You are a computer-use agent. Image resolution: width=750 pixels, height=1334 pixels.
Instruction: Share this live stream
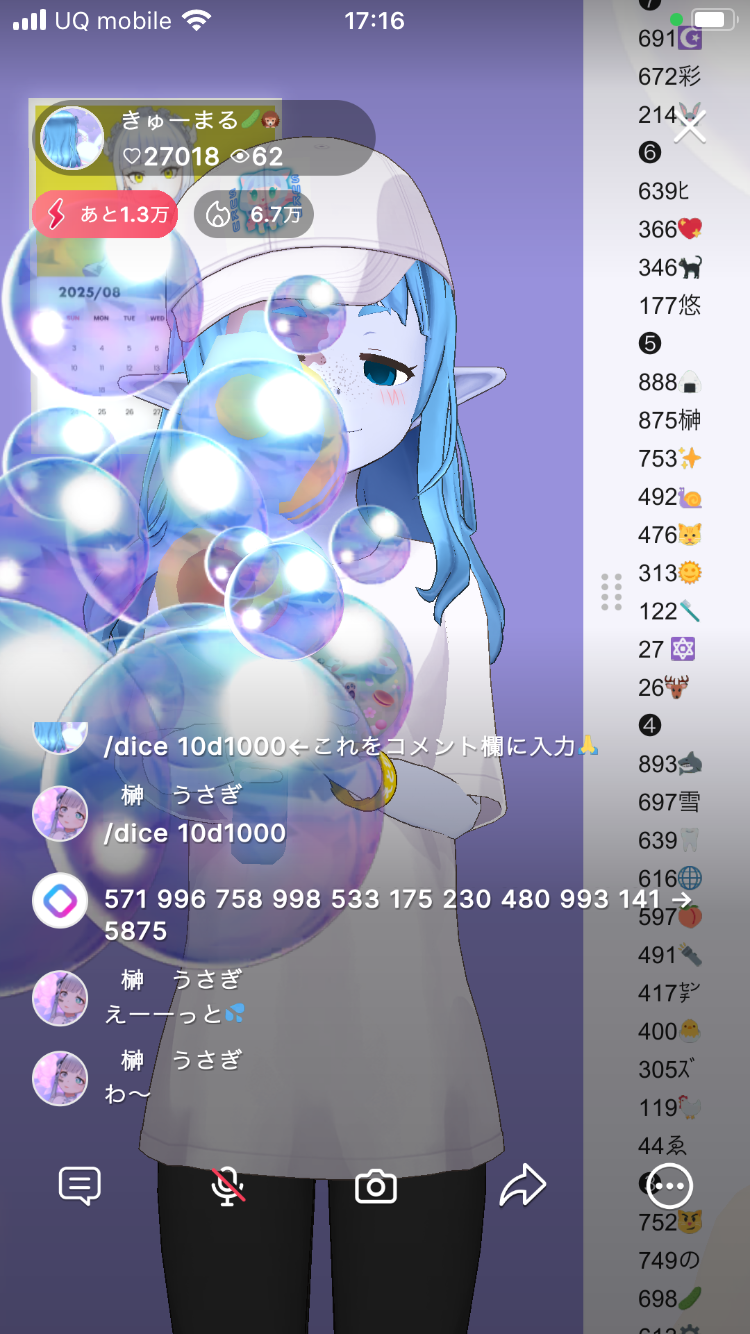[x=523, y=1186]
